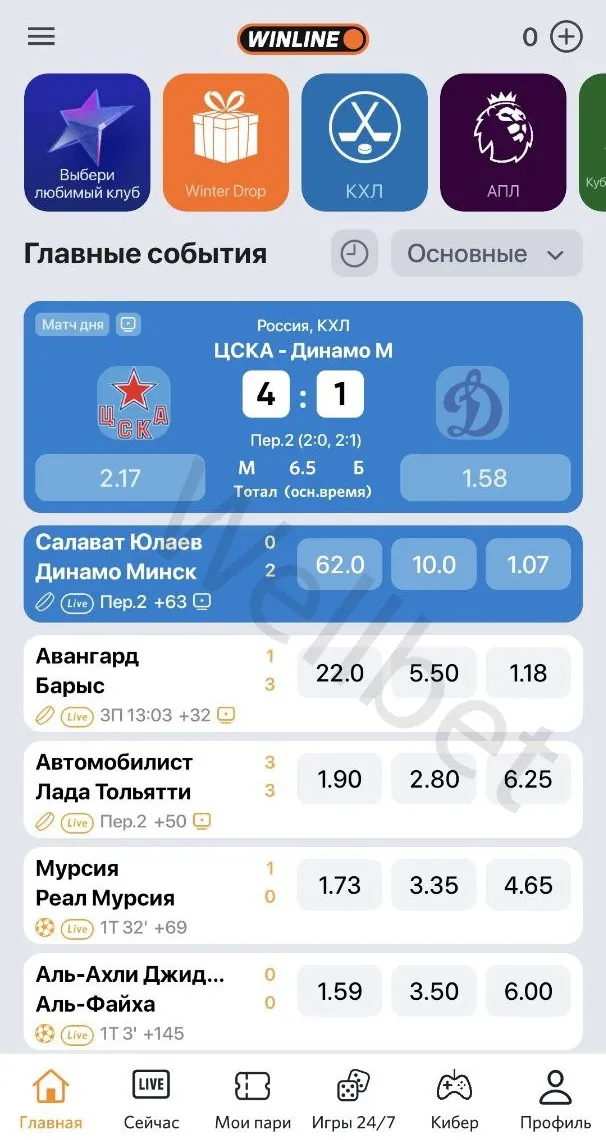Open the АПЛ league tile
Screen dimensions: 606x1140
503,142
